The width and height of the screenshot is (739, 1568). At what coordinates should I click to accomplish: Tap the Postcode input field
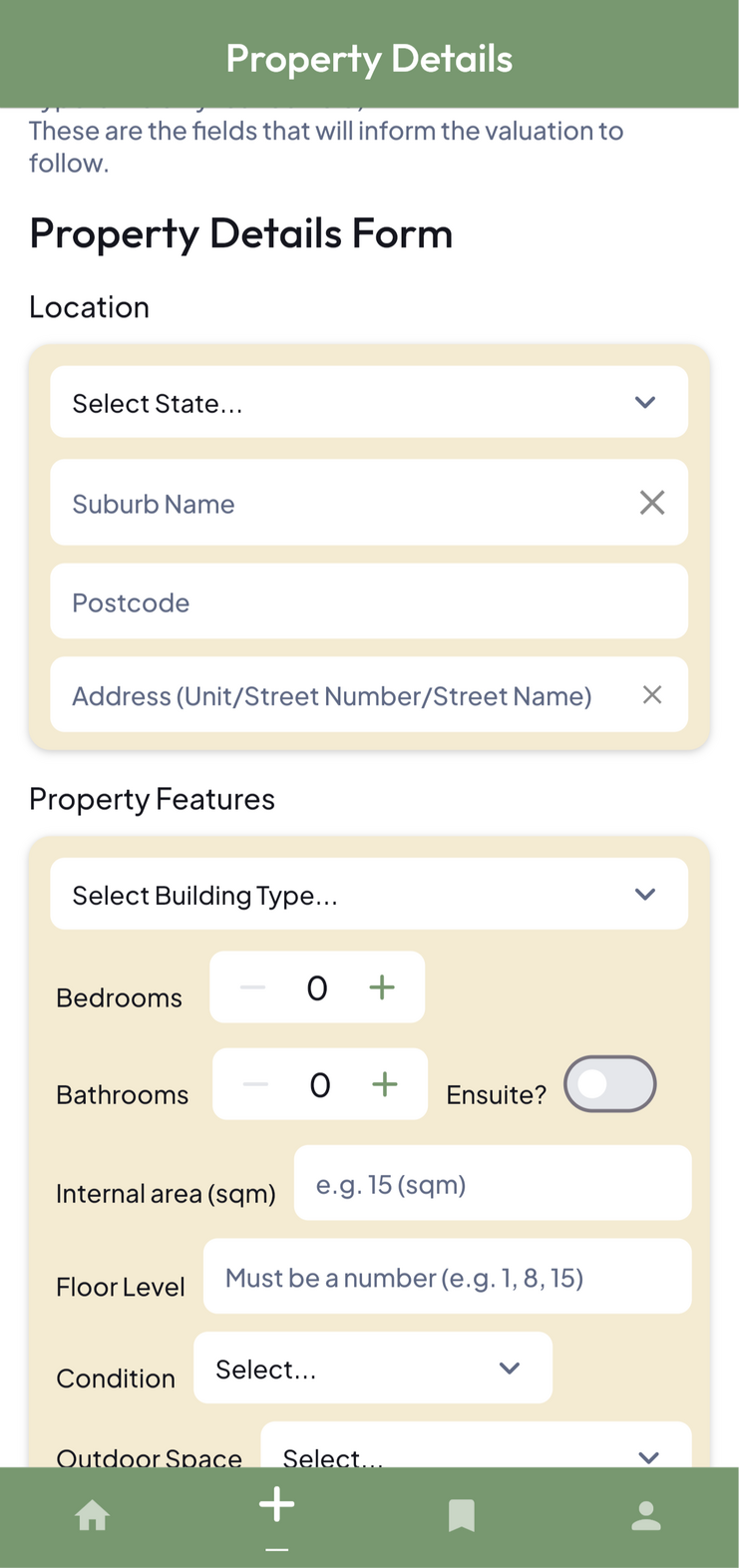tap(368, 602)
